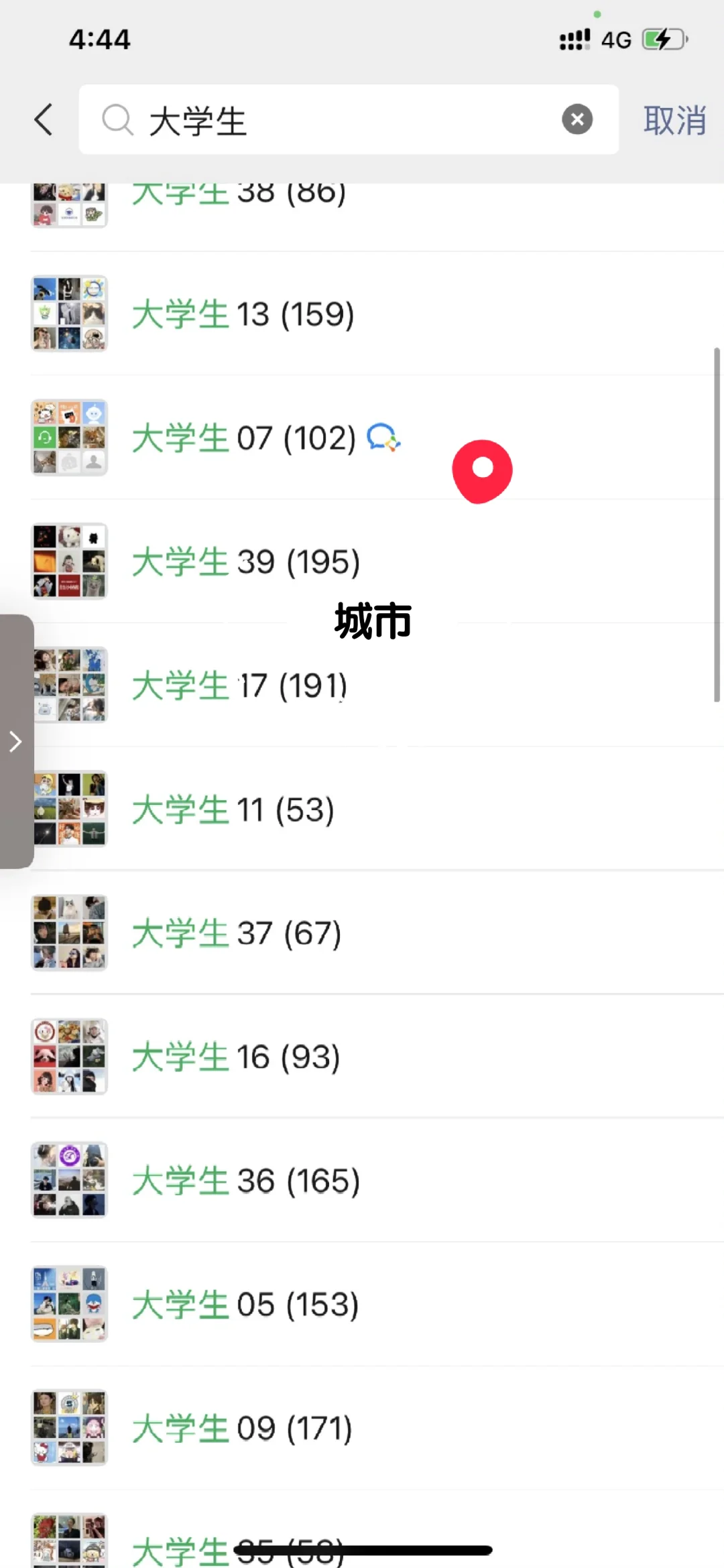Expand the side panel arrow handle

(x=15, y=741)
